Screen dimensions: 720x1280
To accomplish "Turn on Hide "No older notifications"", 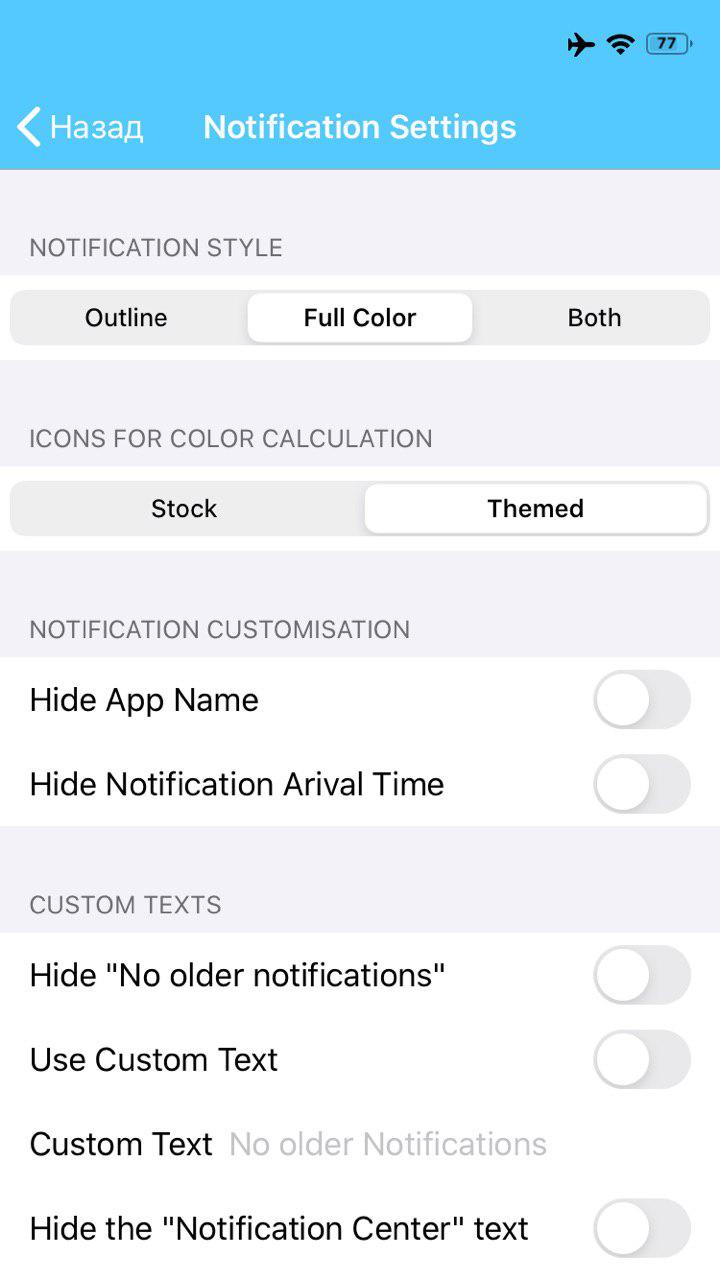I will pos(641,975).
